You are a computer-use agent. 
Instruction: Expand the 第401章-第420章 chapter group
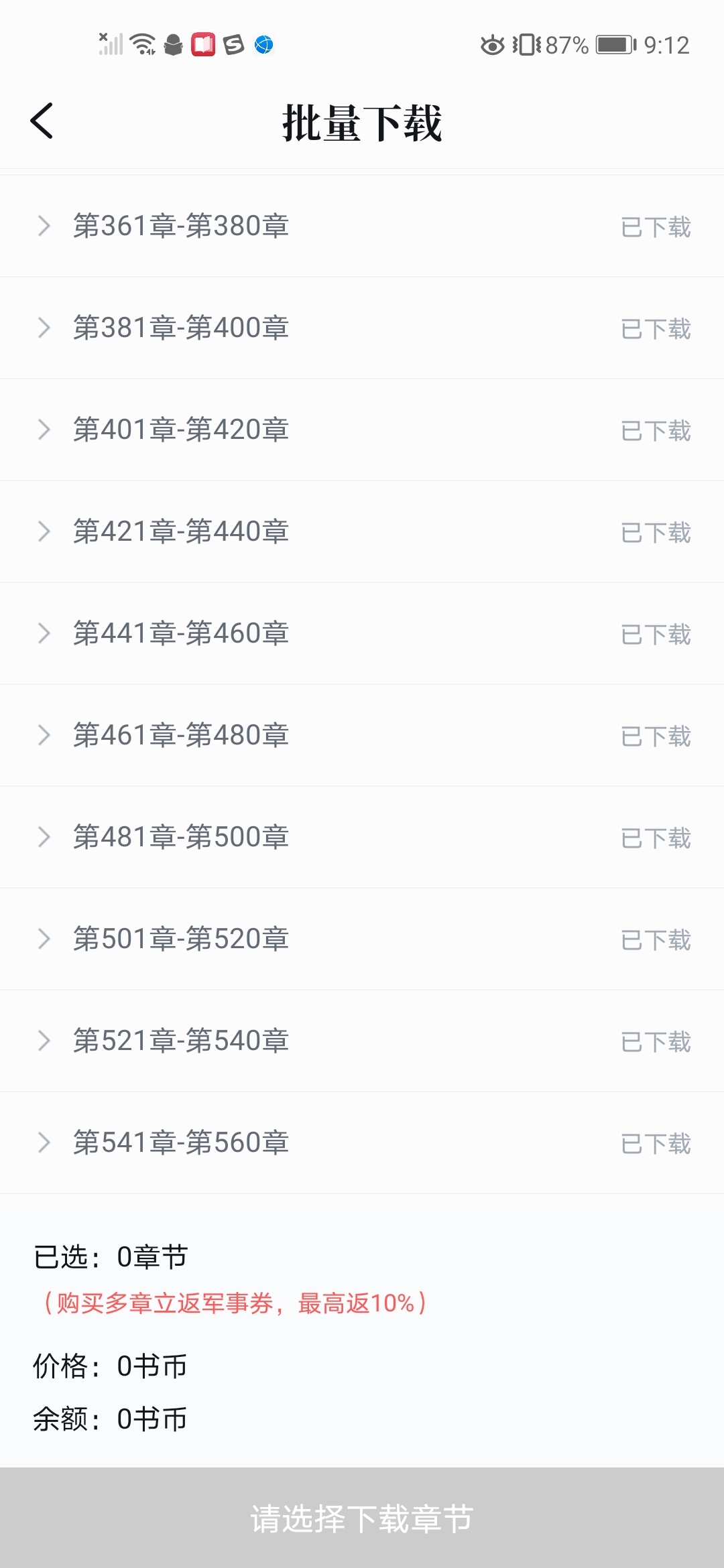pos(44,430)
